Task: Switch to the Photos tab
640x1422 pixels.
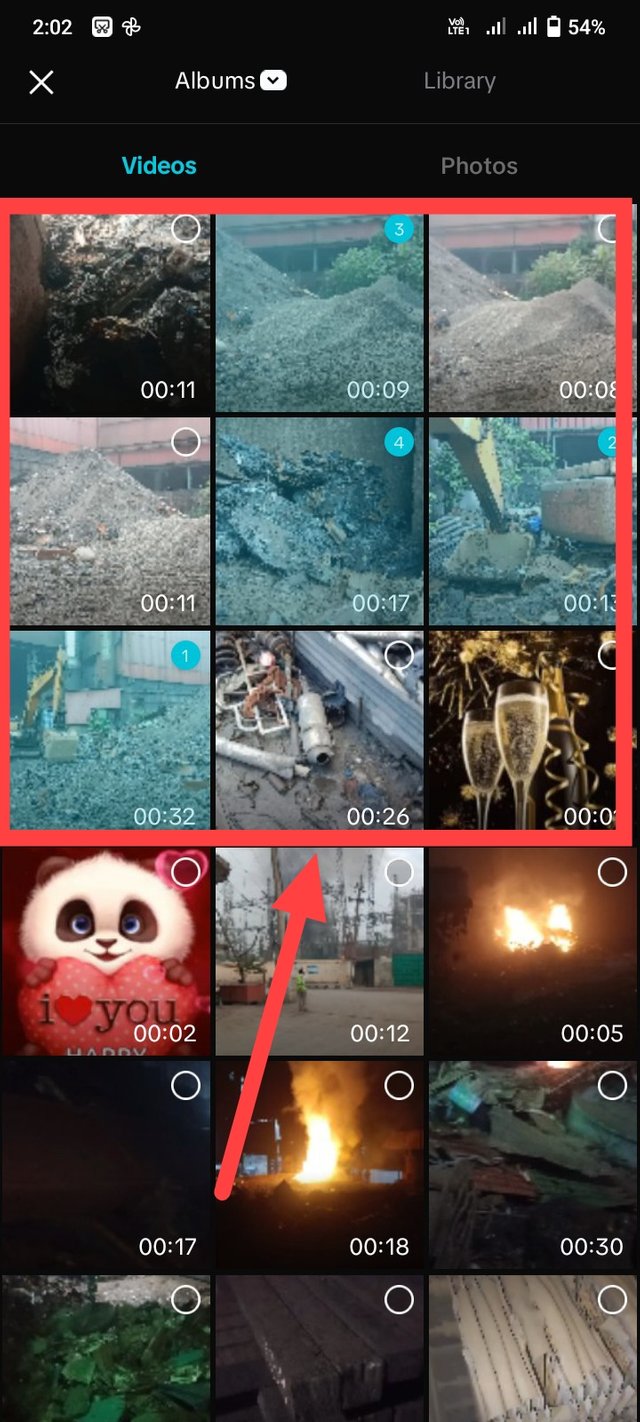Action: (x=479, y=166)
